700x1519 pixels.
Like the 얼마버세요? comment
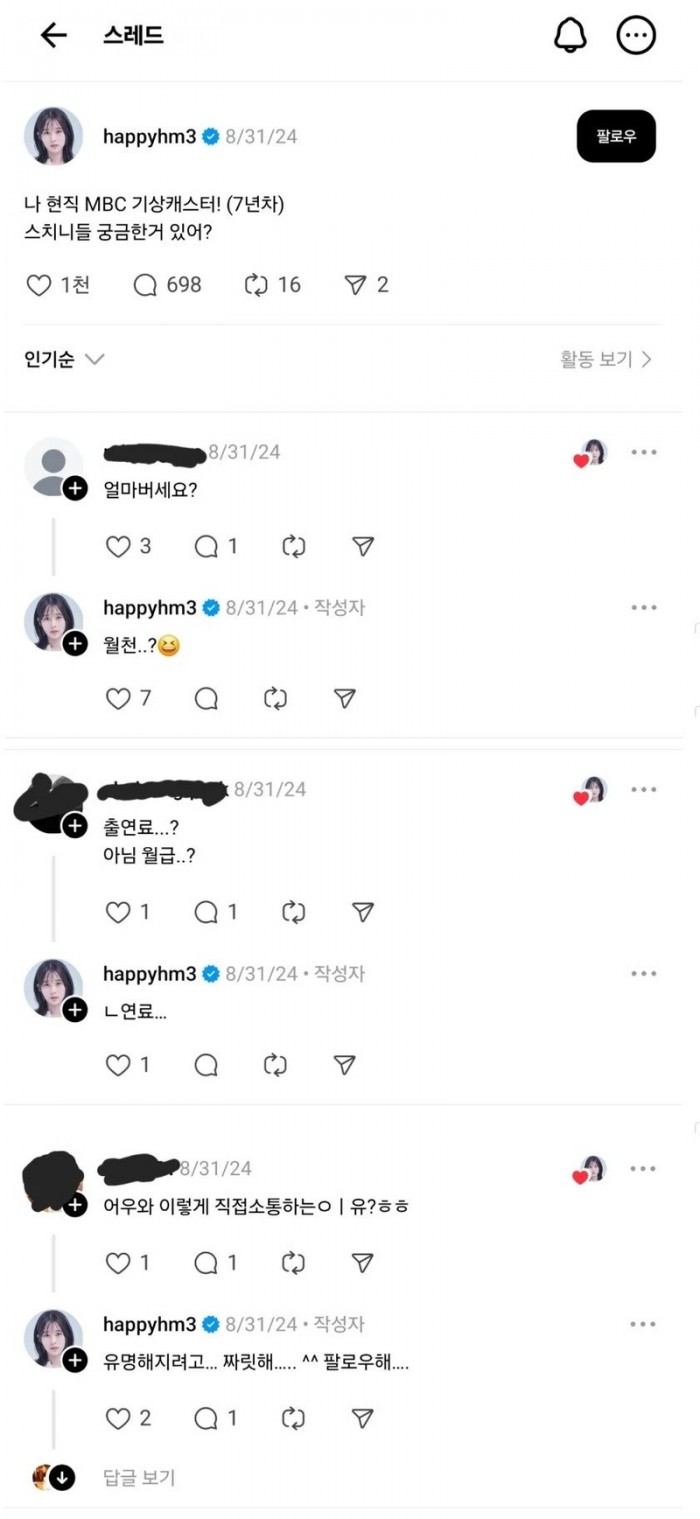coord(119,546)
